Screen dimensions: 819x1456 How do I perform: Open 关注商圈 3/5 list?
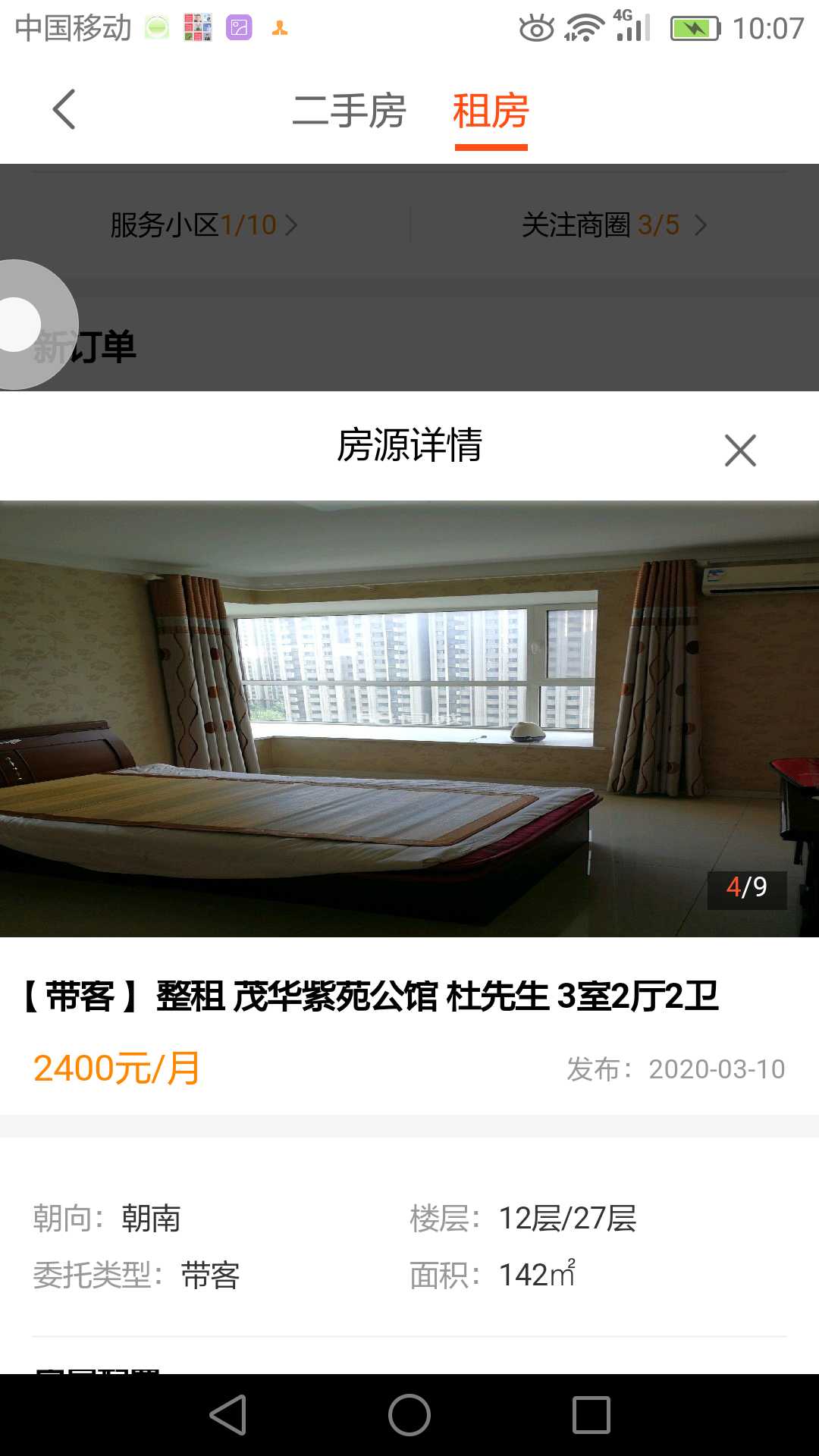coord(614,225)
